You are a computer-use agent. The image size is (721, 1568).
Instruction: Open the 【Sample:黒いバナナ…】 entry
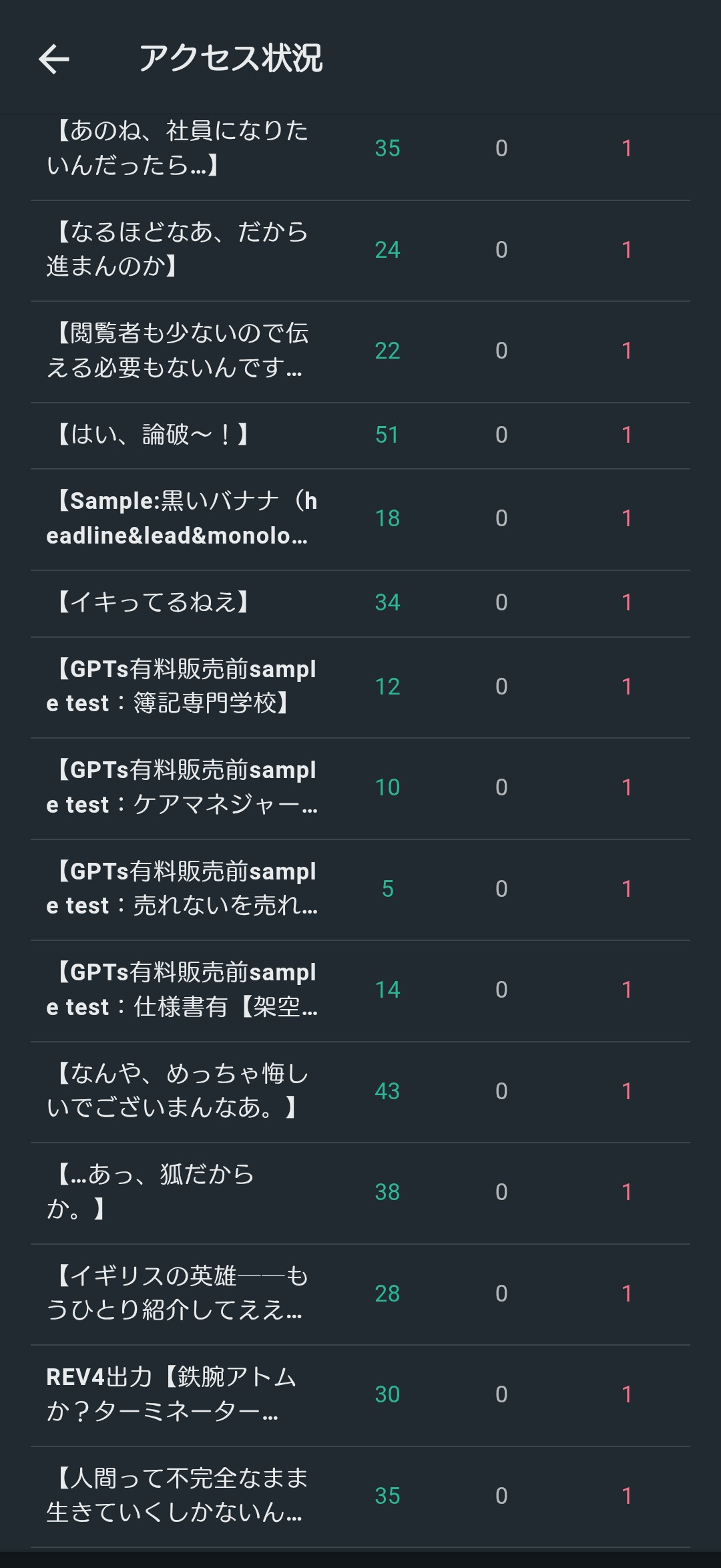pos(180,518)
